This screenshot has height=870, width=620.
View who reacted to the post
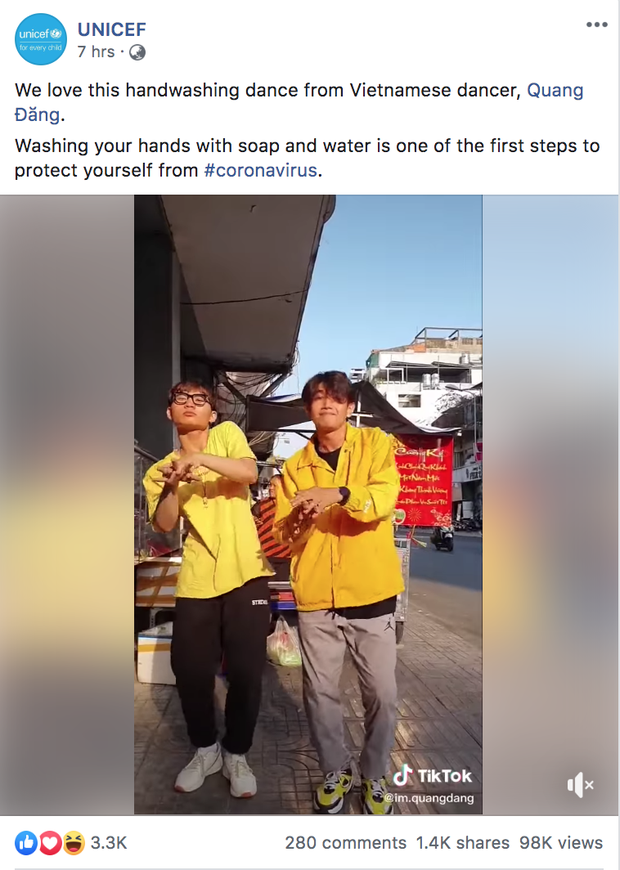71,843
